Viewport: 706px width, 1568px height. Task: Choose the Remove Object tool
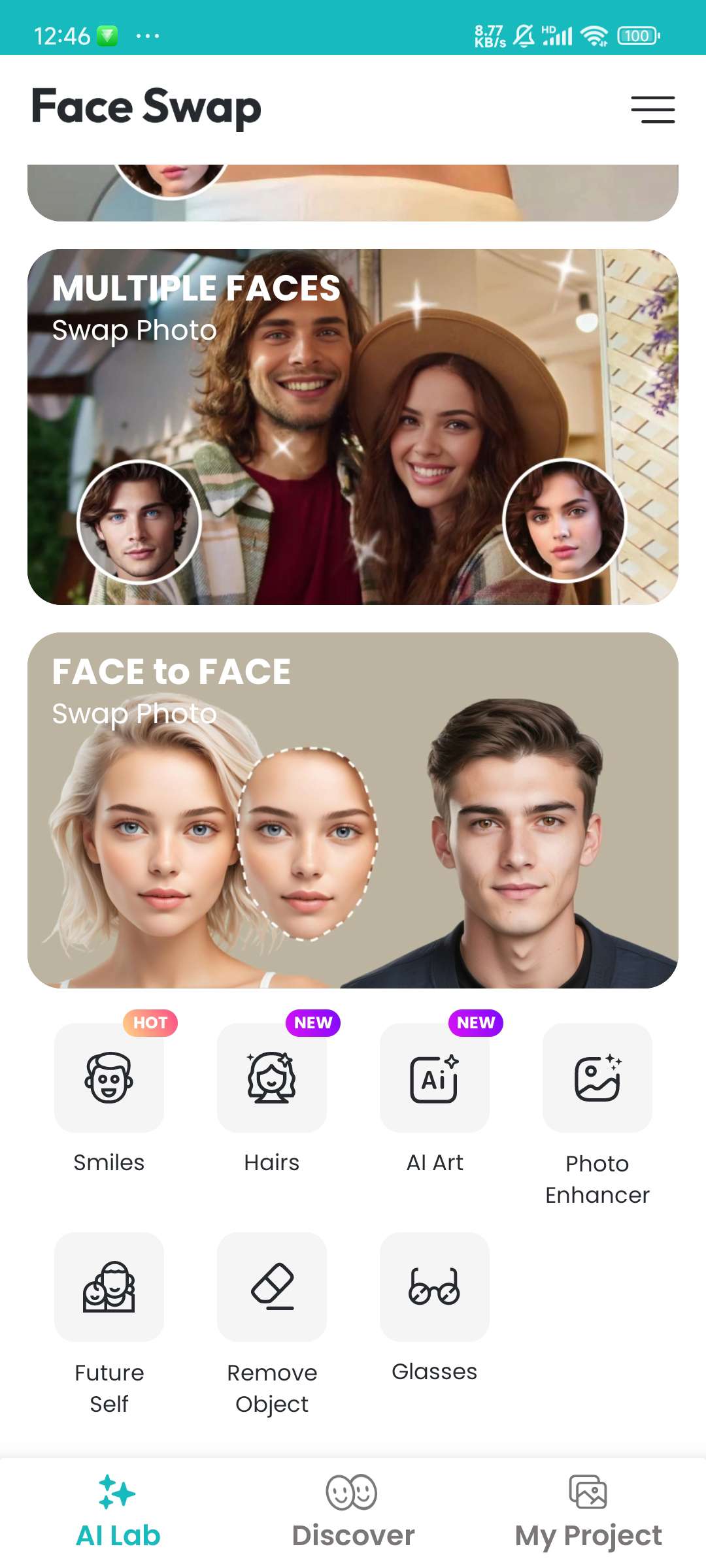click(272, 1287)
